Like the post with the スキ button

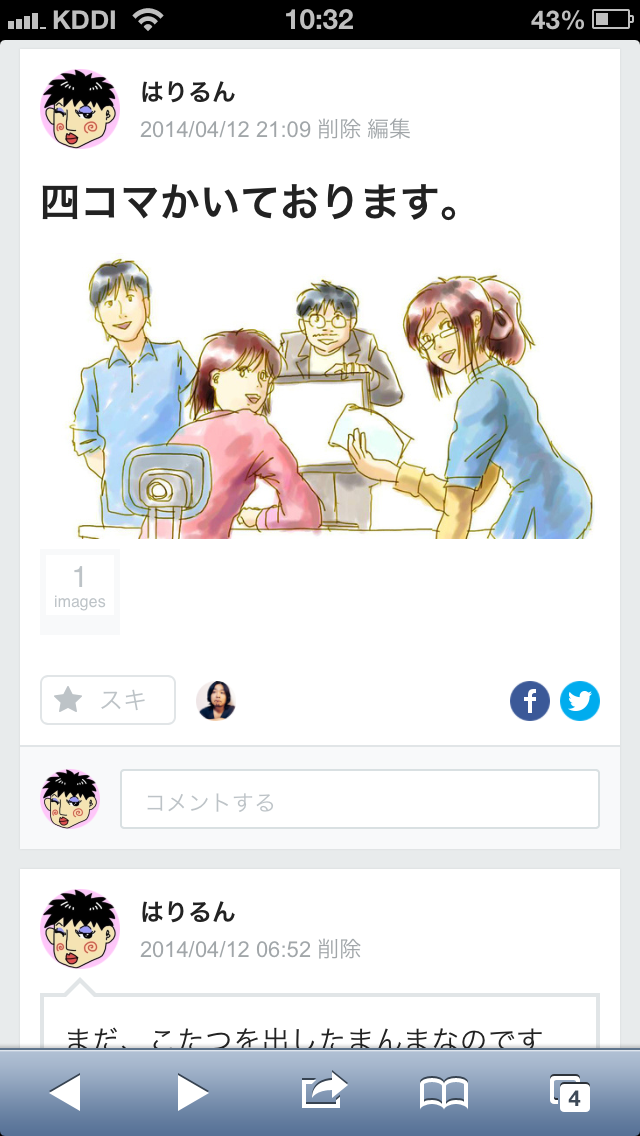point(108,700)
